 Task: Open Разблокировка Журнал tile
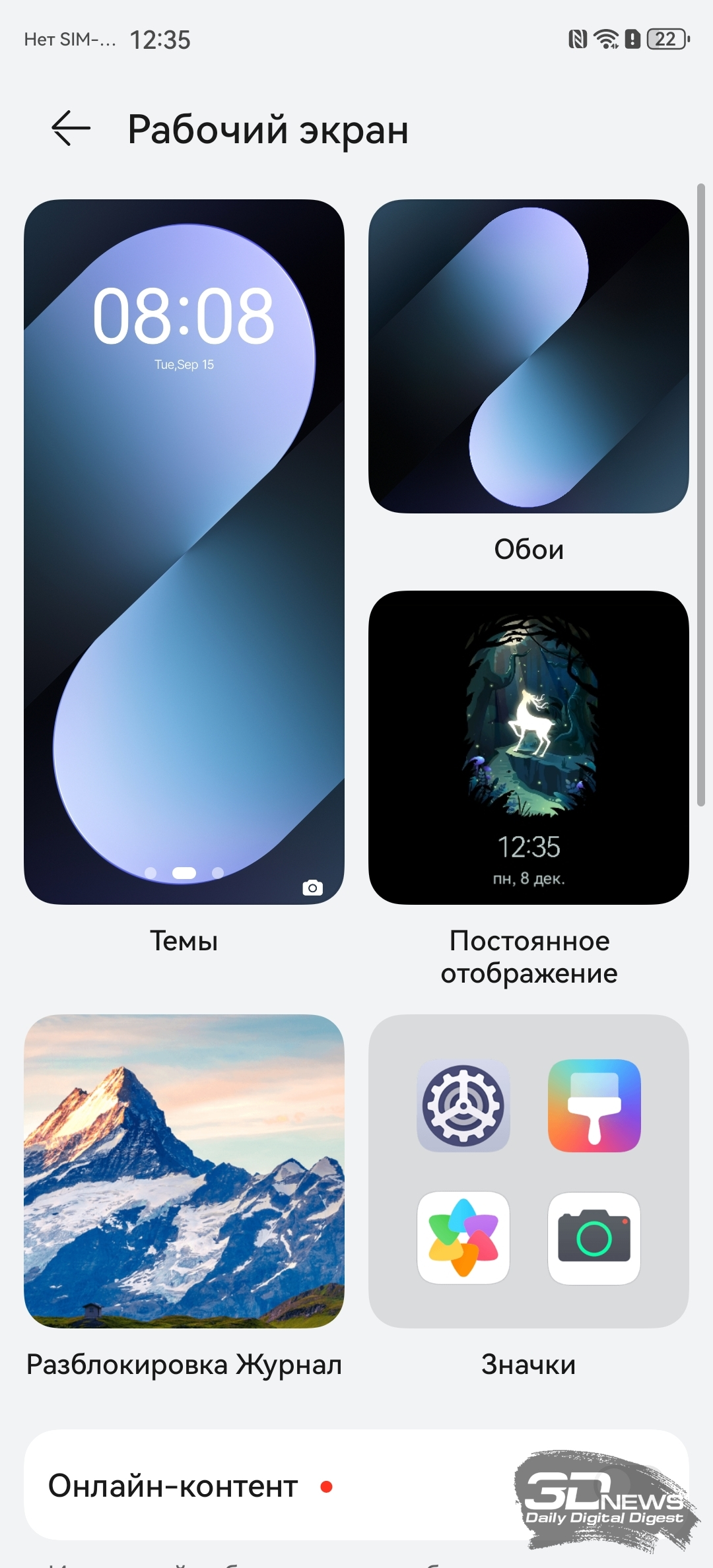184,1171
